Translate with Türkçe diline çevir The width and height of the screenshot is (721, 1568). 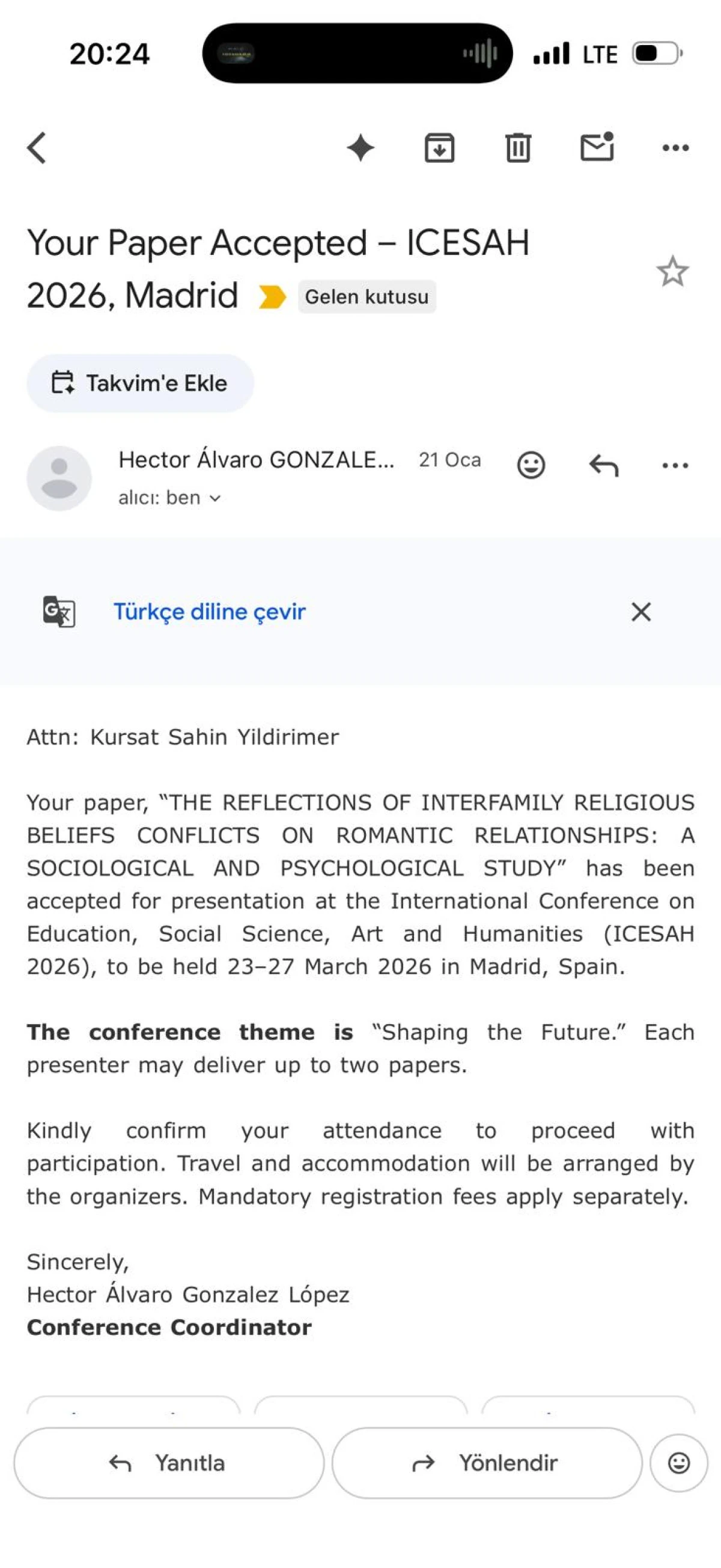pyautogui.click(x=209, y=612)
